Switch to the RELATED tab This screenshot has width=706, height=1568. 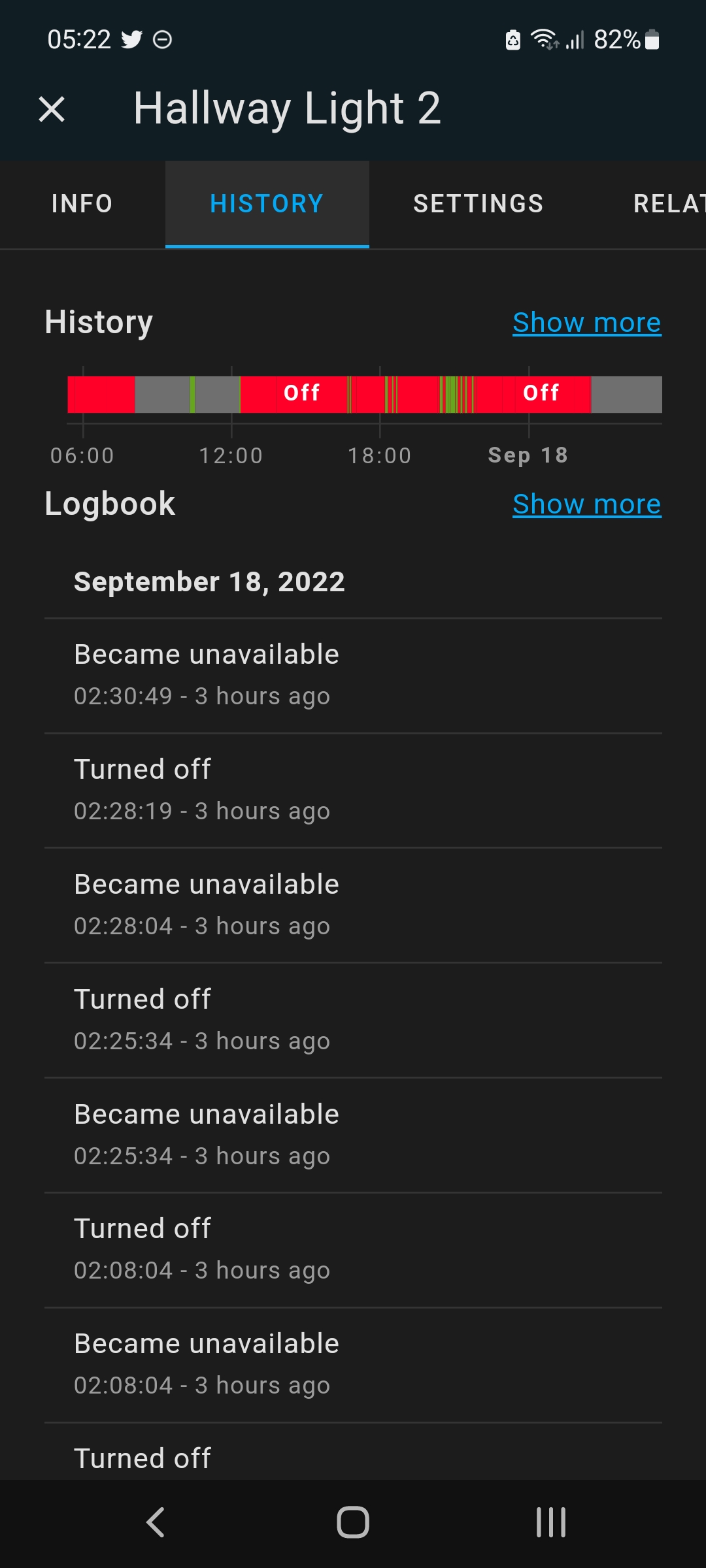click(x=673, y=203)
